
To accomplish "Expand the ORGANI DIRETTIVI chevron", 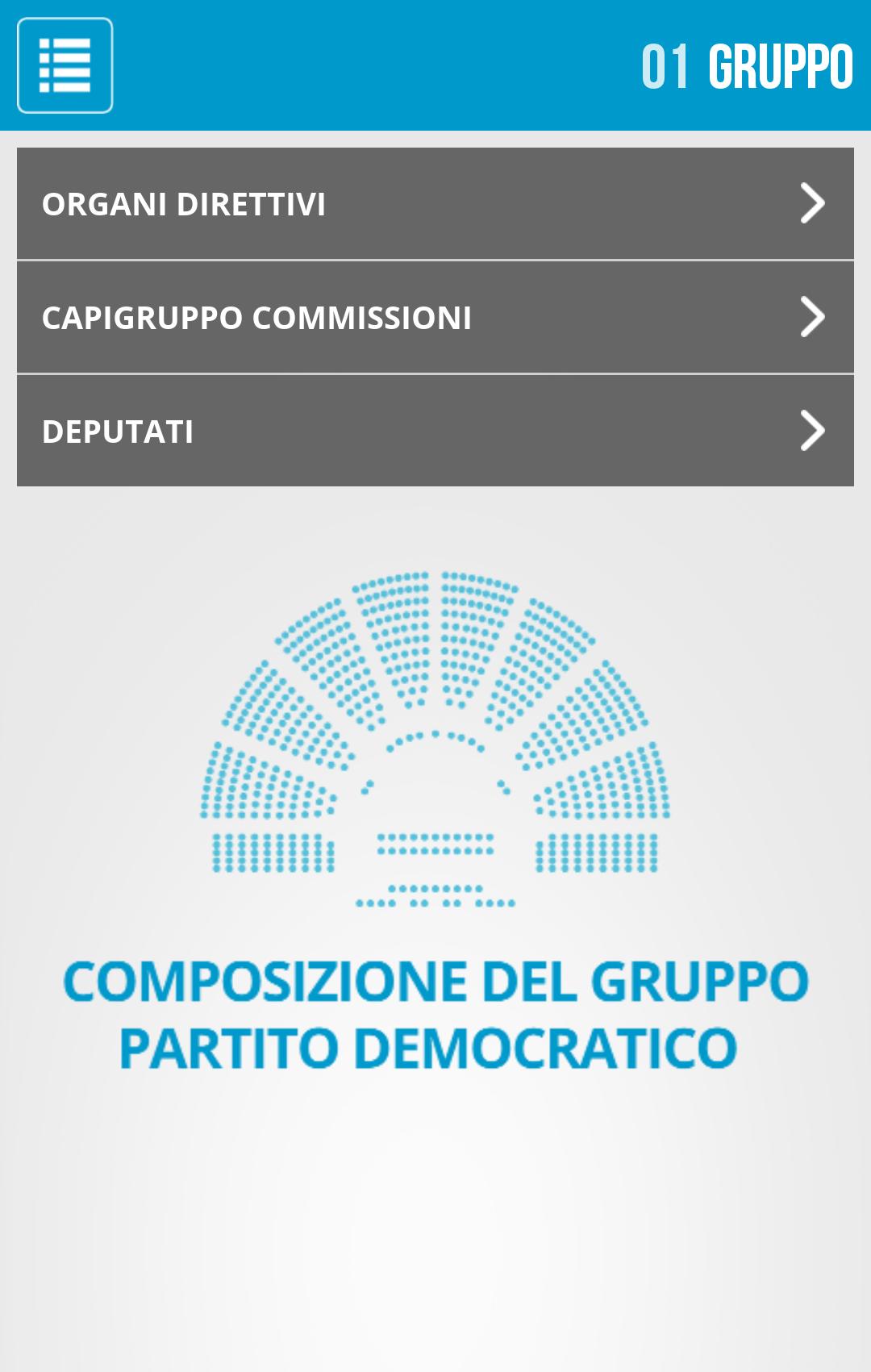I will pyautogui.click(x=811, y=203).
